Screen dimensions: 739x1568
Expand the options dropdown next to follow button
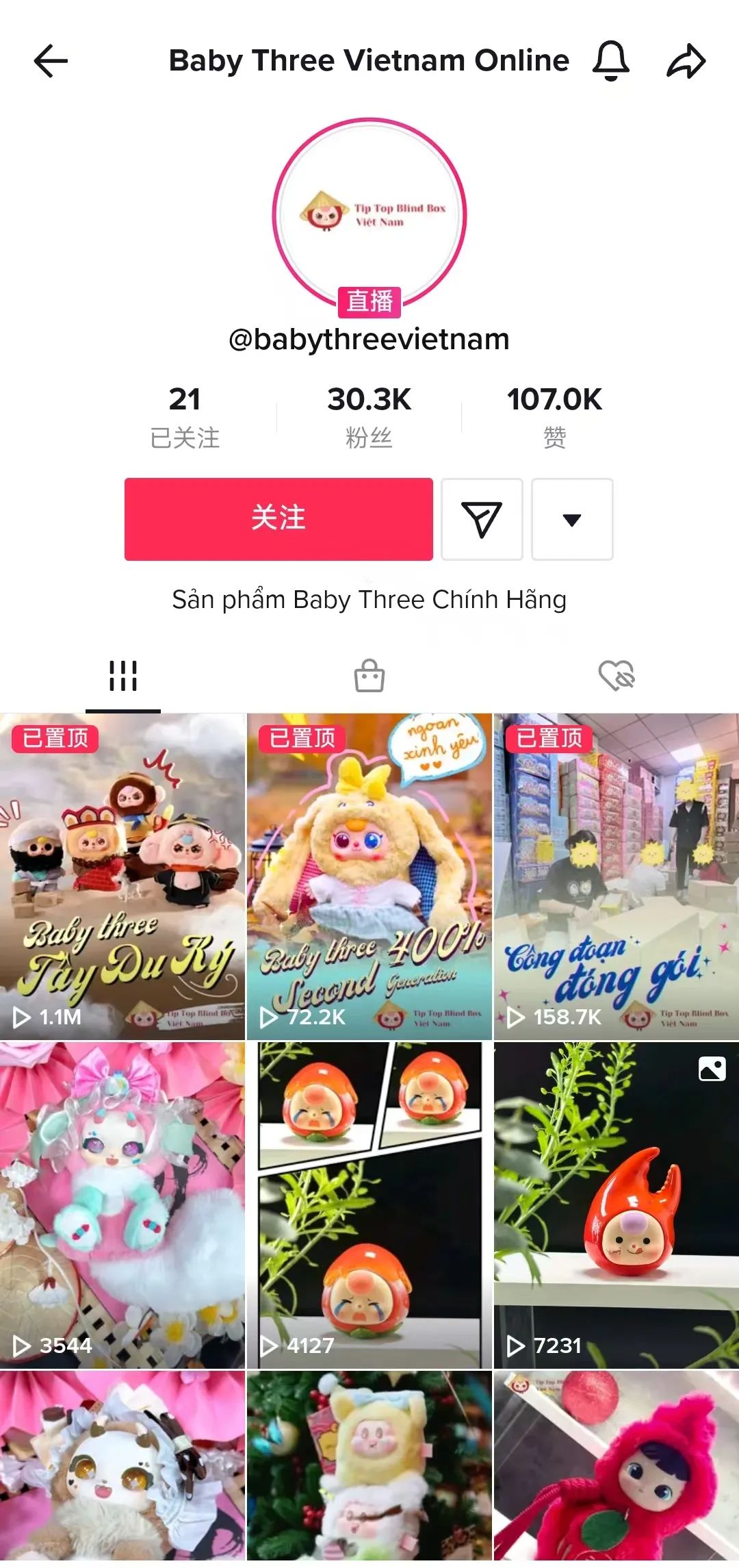(x=573, y=519)
